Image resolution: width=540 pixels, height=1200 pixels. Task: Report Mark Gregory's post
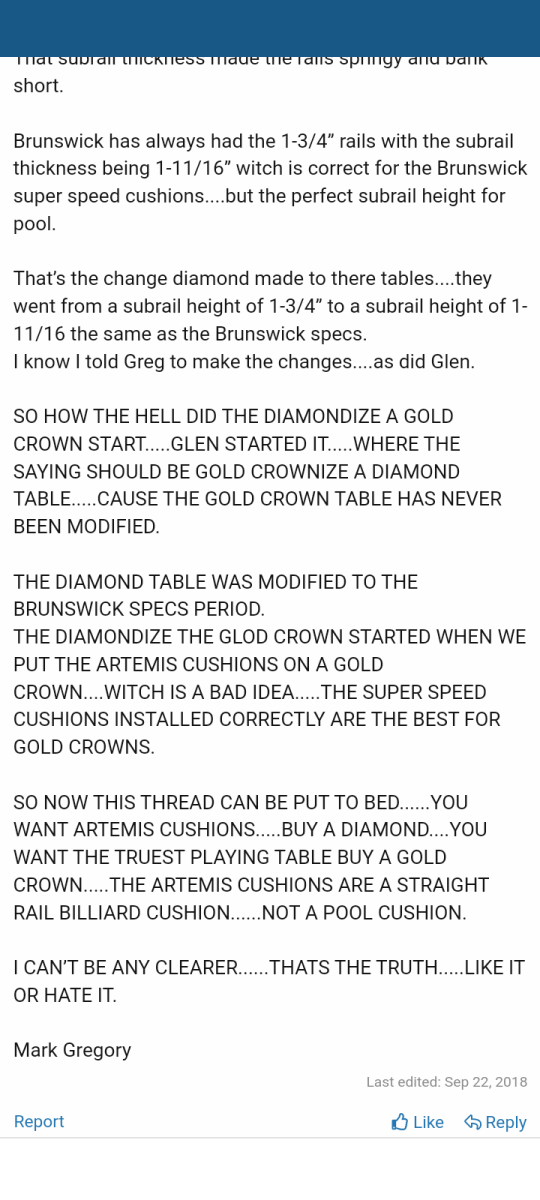39,1121
